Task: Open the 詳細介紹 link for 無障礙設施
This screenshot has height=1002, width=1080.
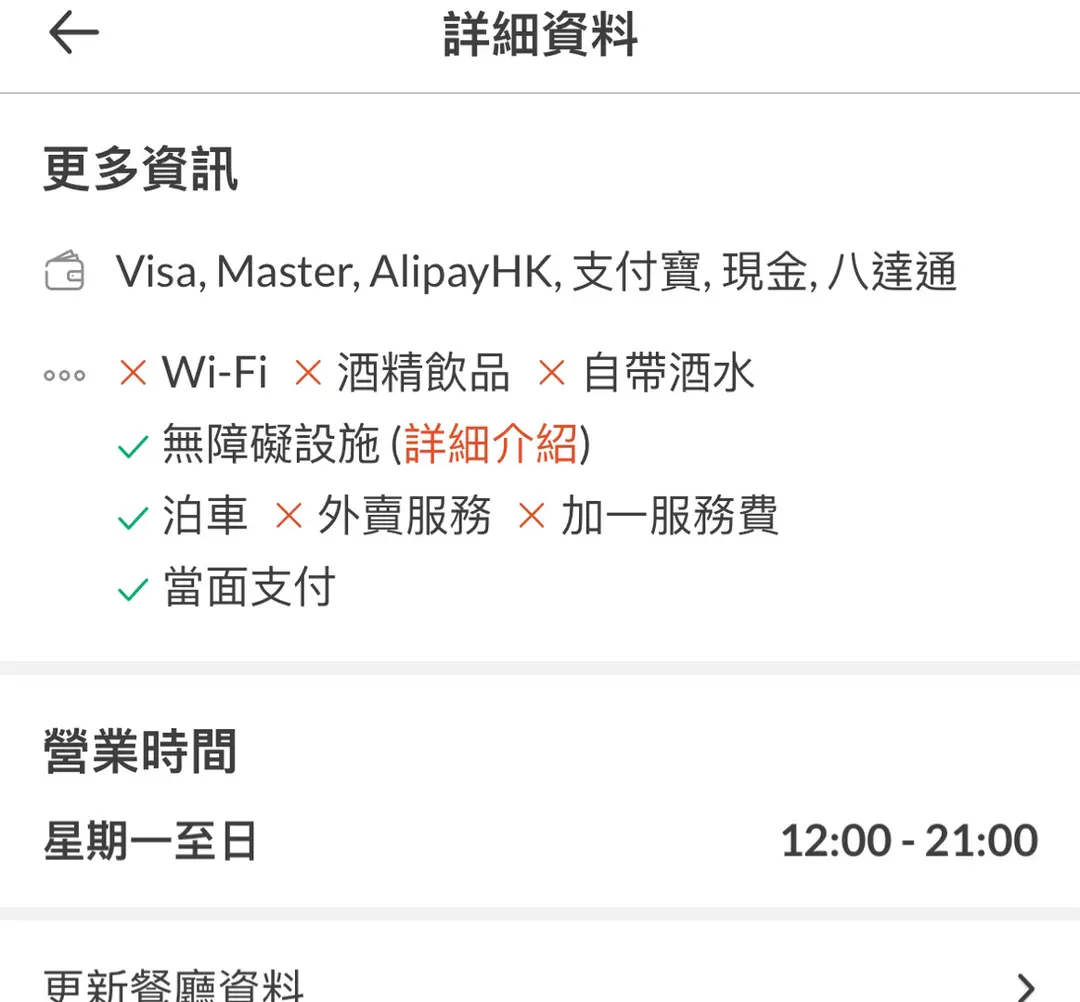Action: (x=491, y=445)
